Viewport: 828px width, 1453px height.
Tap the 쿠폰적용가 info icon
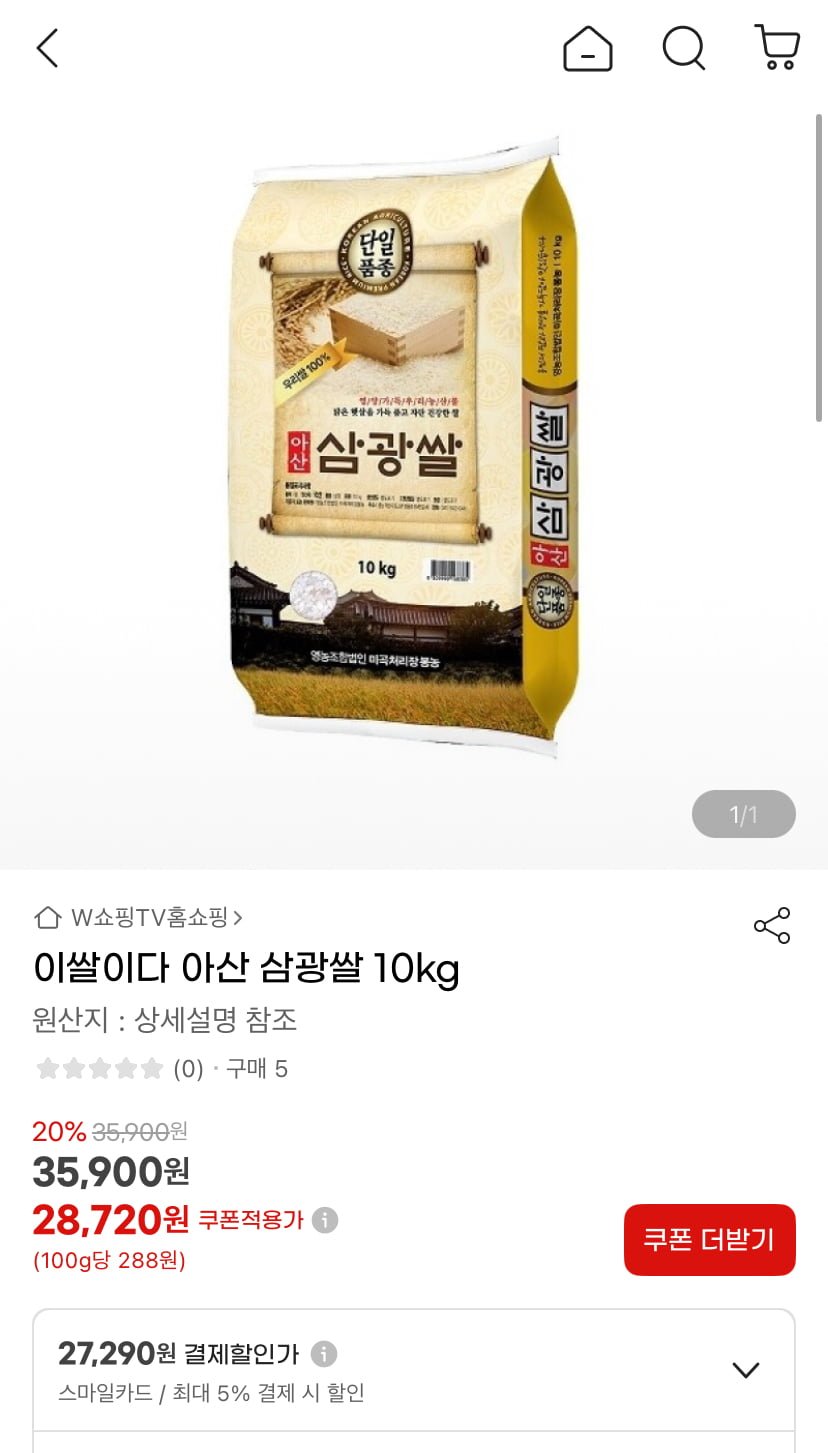click(x=325, y=1221)
